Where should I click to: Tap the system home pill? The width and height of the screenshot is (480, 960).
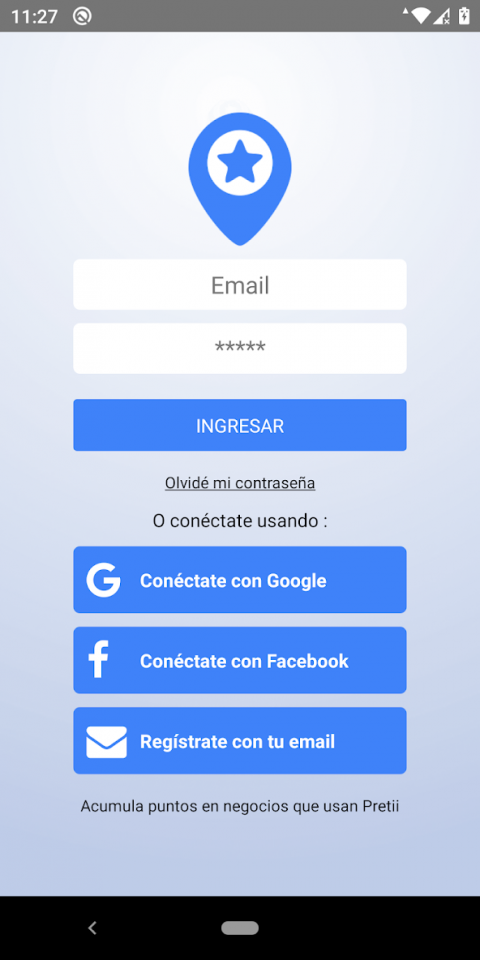tap(240, 928)
